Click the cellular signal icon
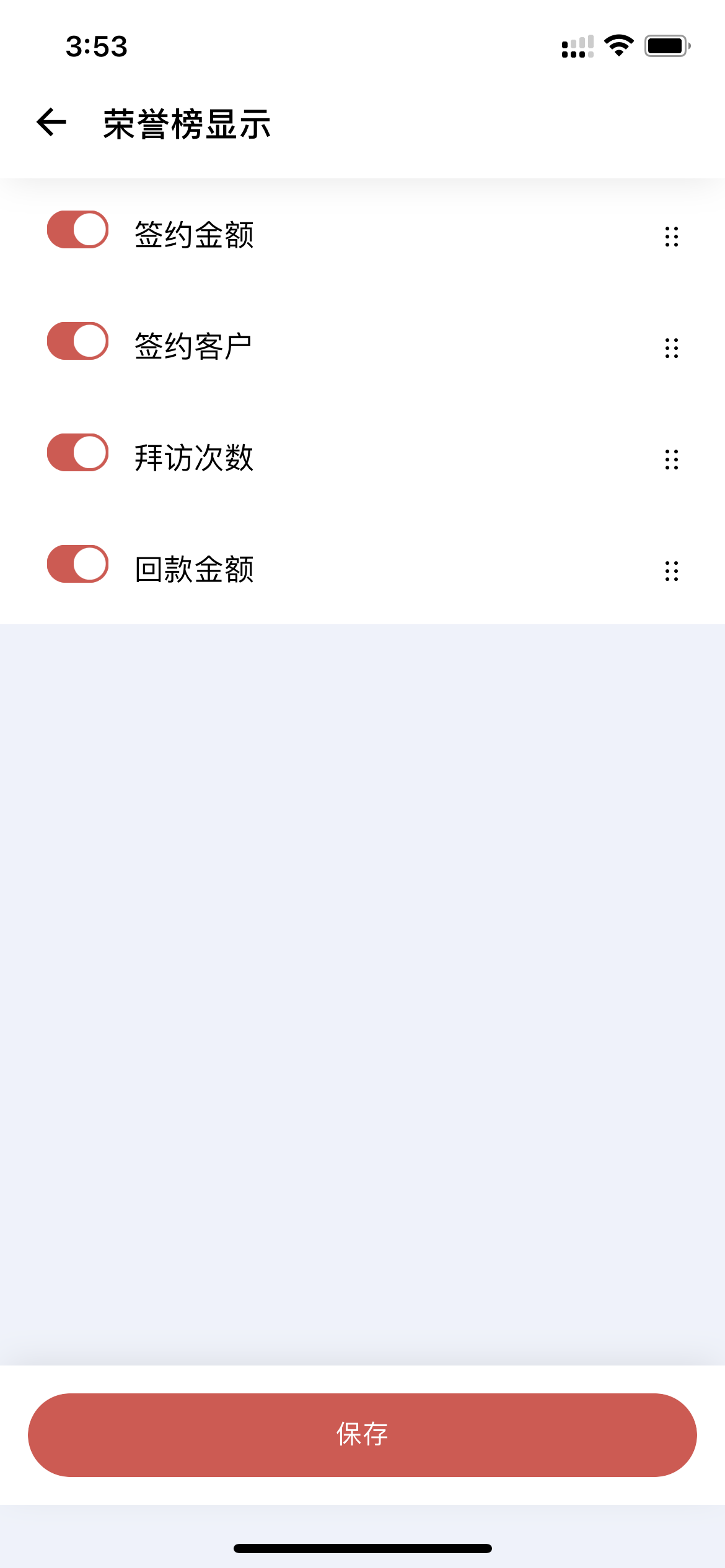 click(576, 45)
